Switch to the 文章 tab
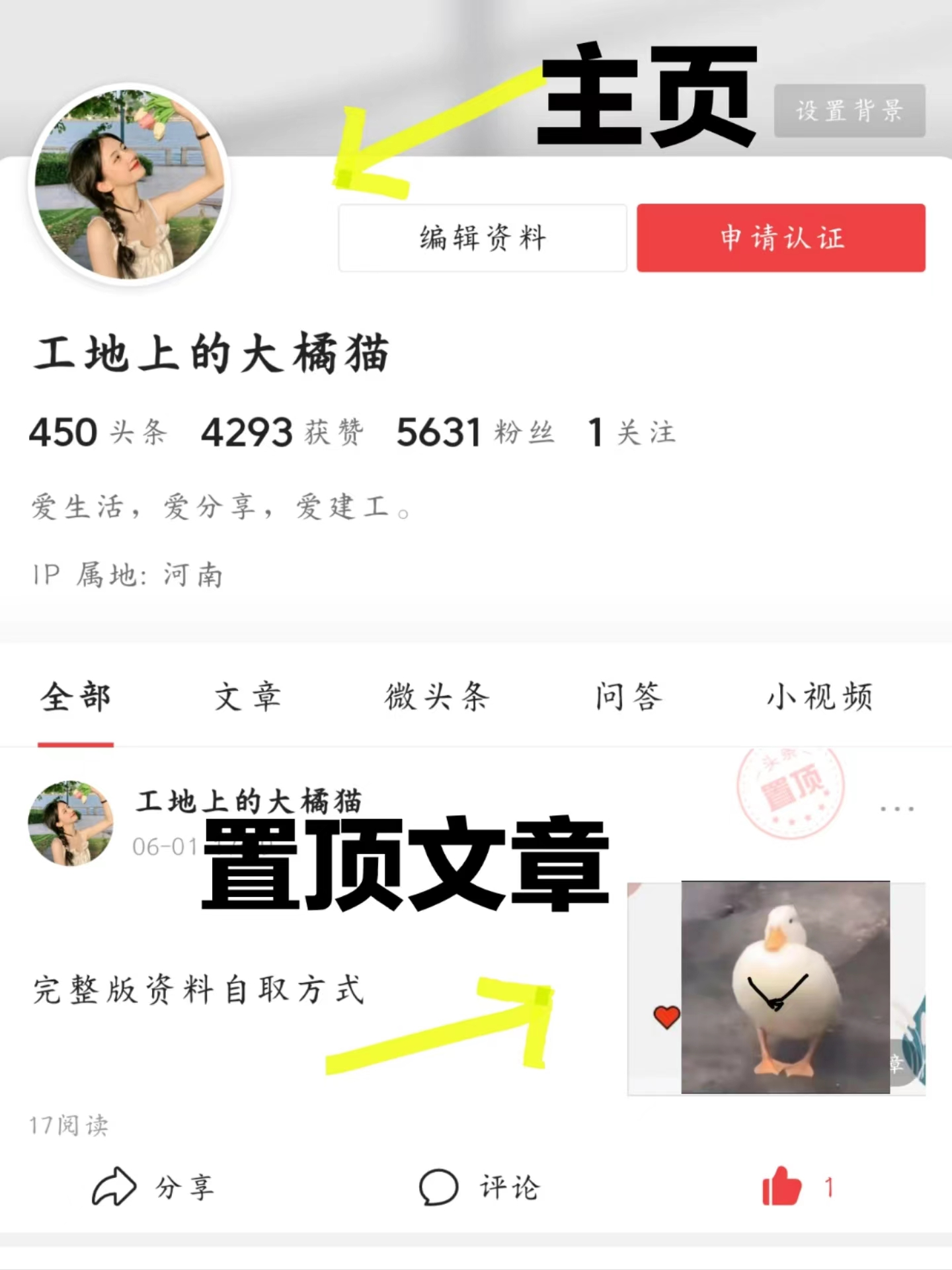Screen dimensions: 952x1270 (248, 697)
